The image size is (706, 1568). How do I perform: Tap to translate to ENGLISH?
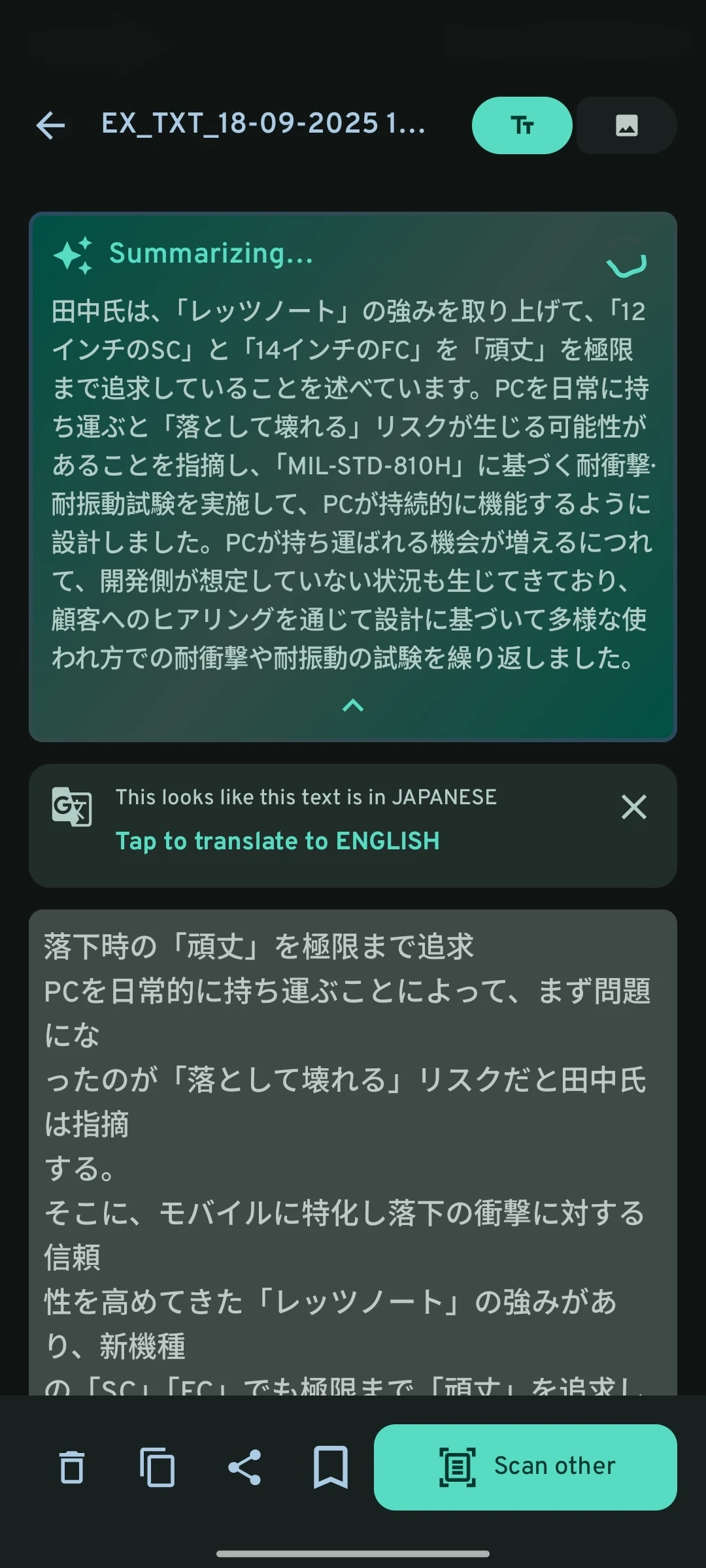[278, 841]
